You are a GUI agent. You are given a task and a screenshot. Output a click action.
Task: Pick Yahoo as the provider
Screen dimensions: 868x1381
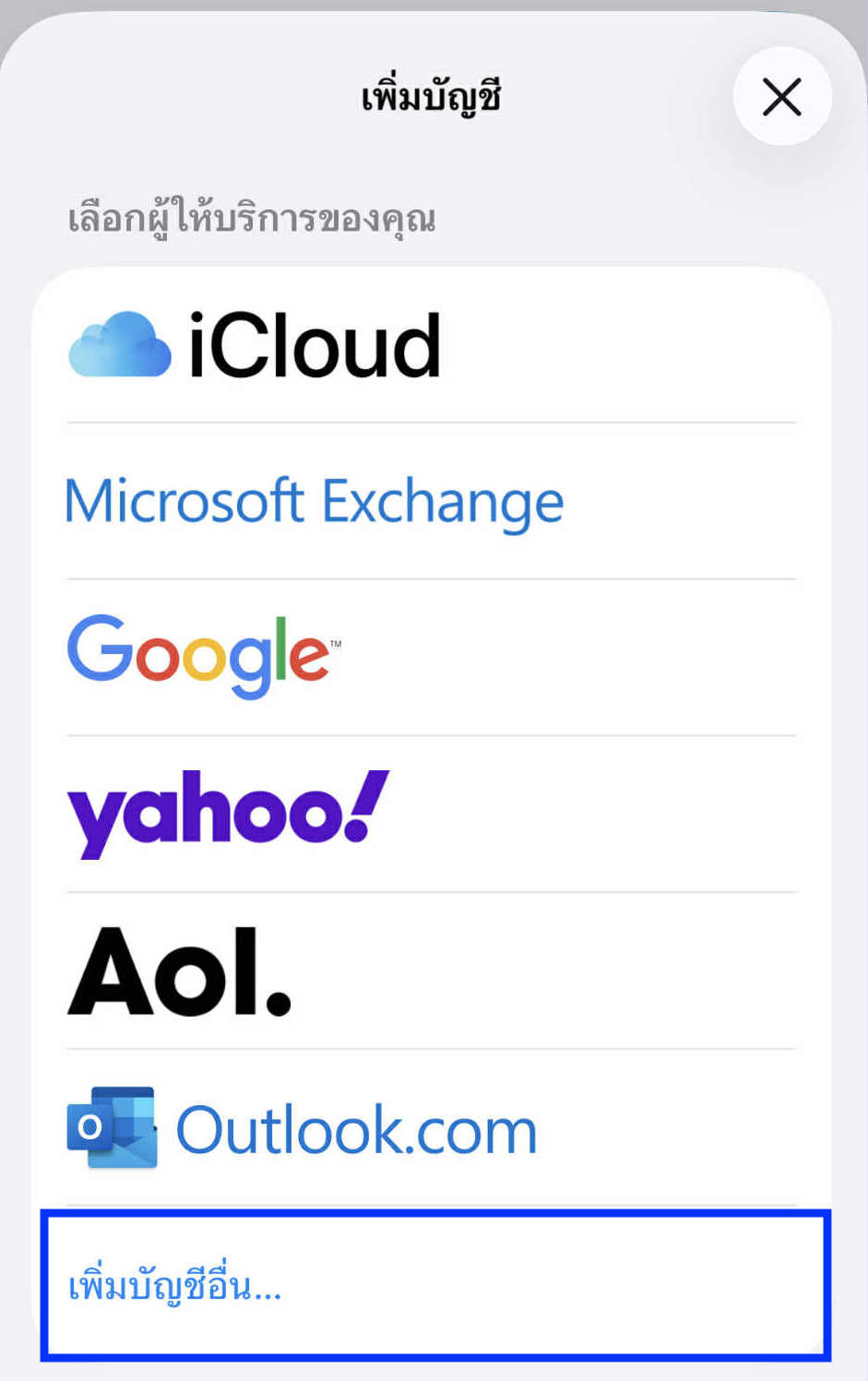click(x=431, y=814)
